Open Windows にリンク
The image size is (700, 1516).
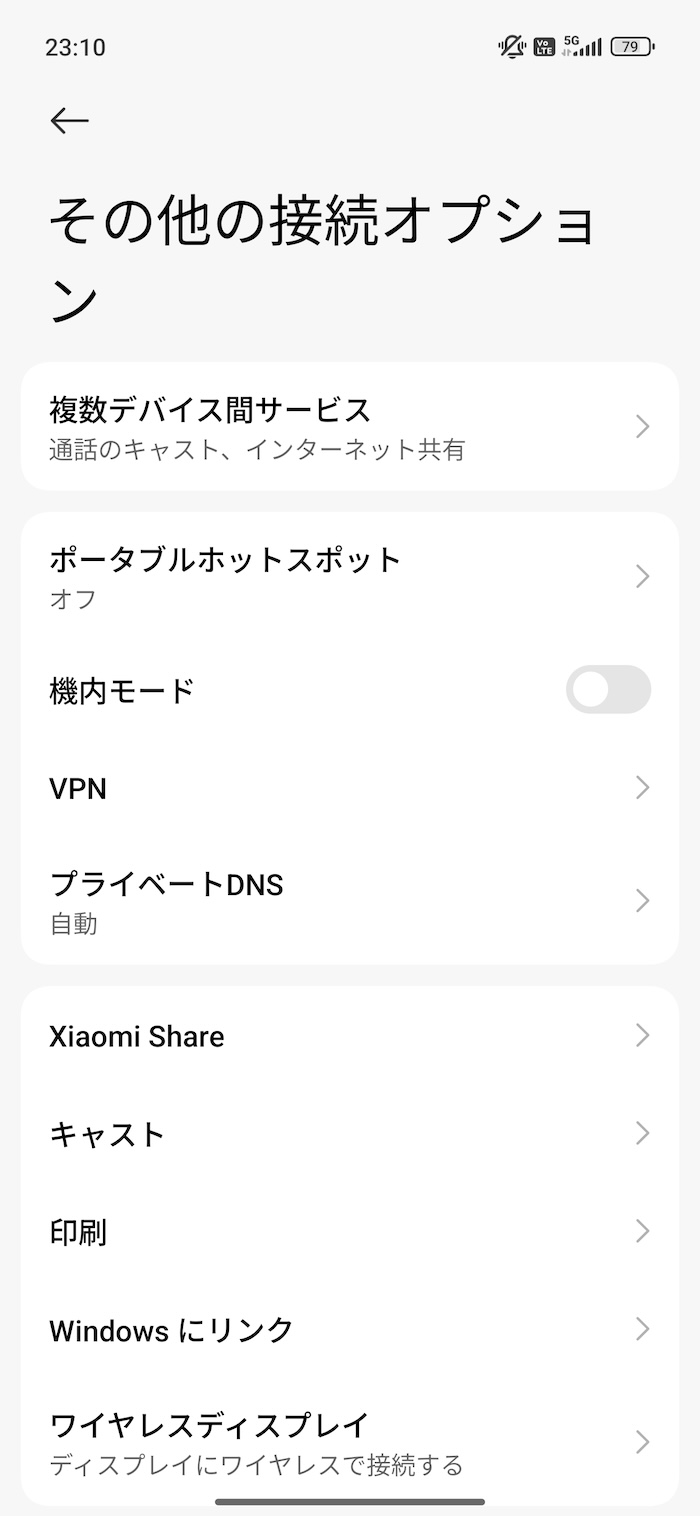click(x=350, y=1330)
